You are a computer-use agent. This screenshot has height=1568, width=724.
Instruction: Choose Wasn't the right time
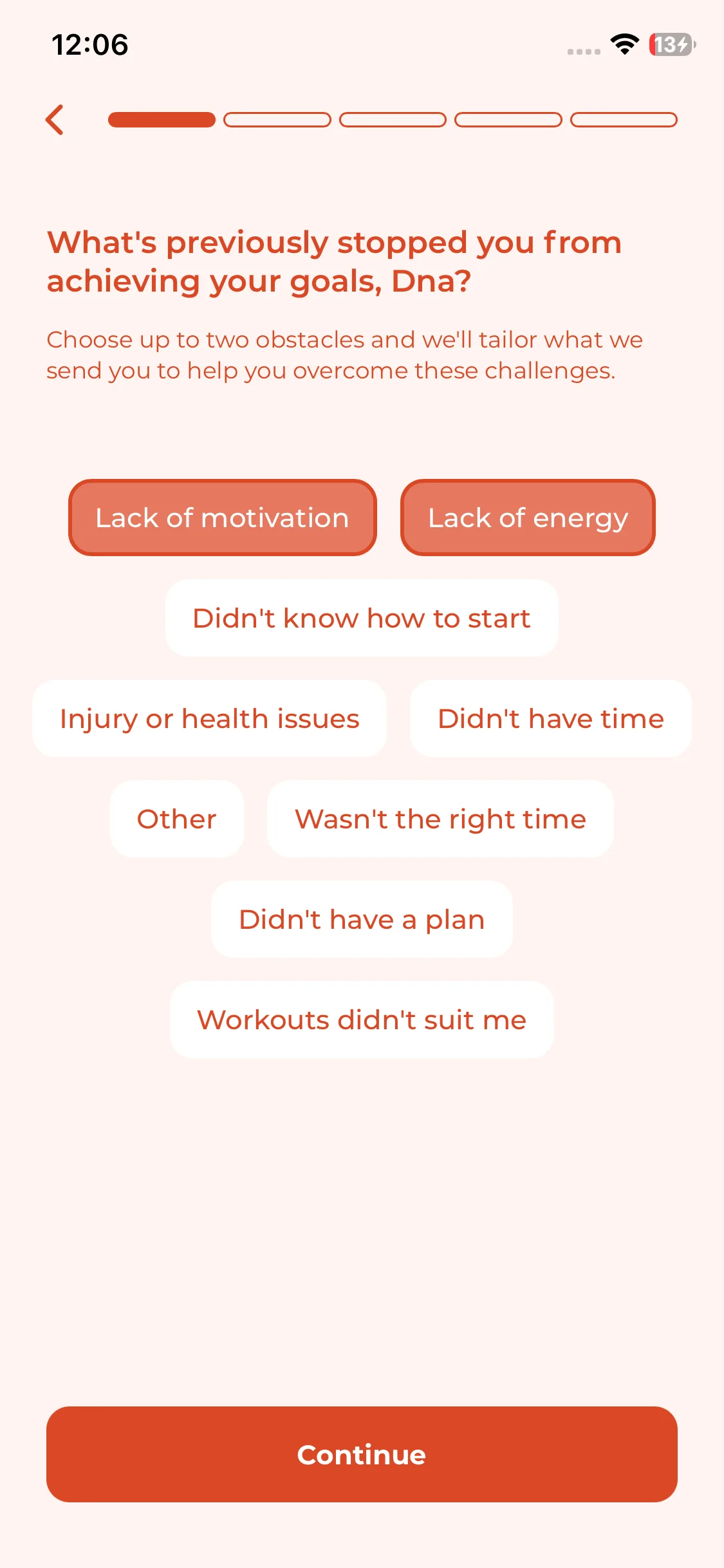pos(441,819)
